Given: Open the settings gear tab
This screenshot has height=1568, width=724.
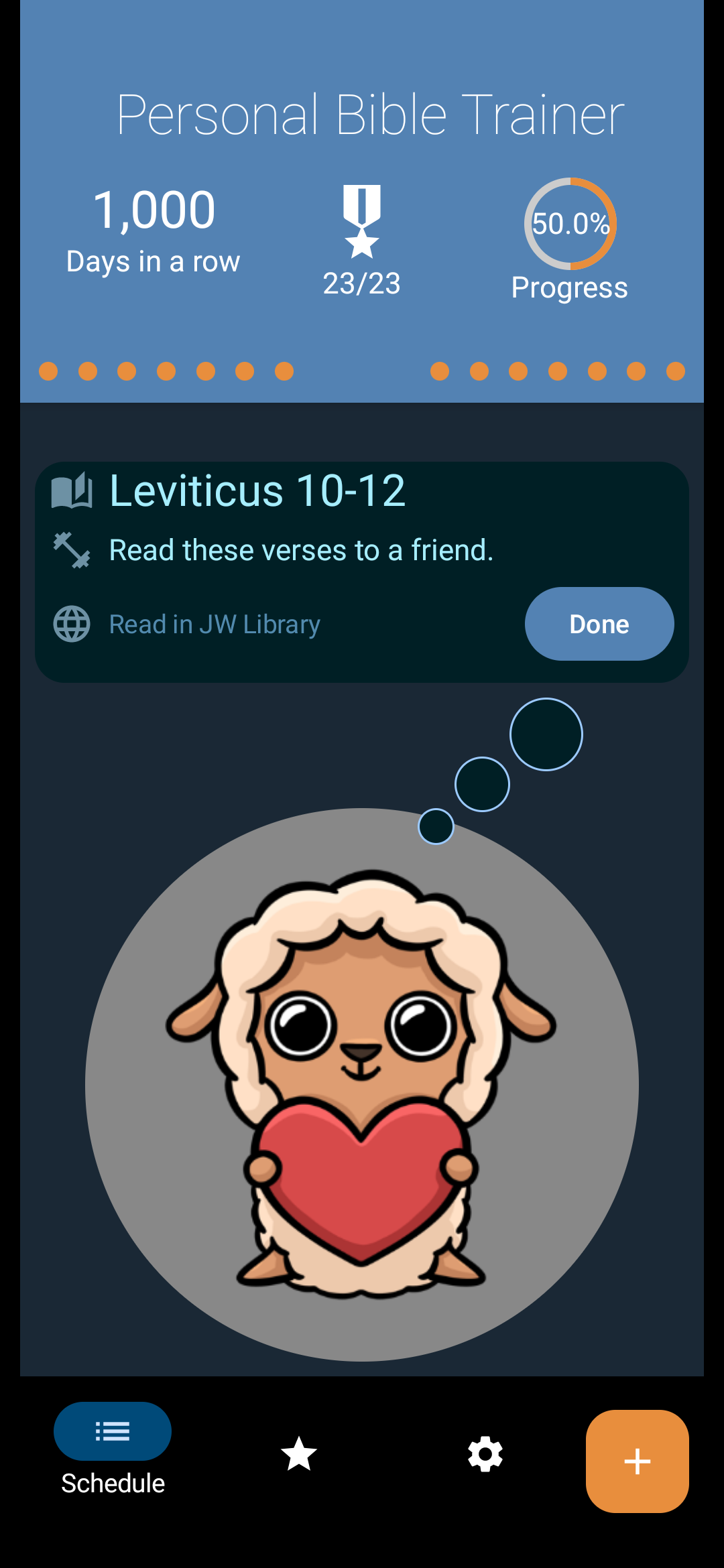Looking at the screenshot, I should coord(485,1454).
